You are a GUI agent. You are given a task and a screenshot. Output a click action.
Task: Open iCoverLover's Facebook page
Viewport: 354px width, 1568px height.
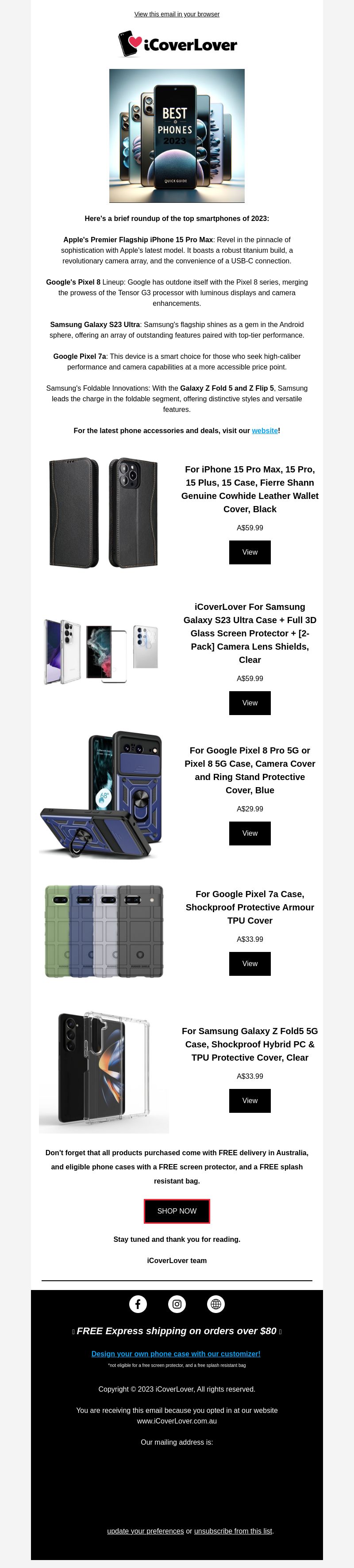tap(138, 1304)
